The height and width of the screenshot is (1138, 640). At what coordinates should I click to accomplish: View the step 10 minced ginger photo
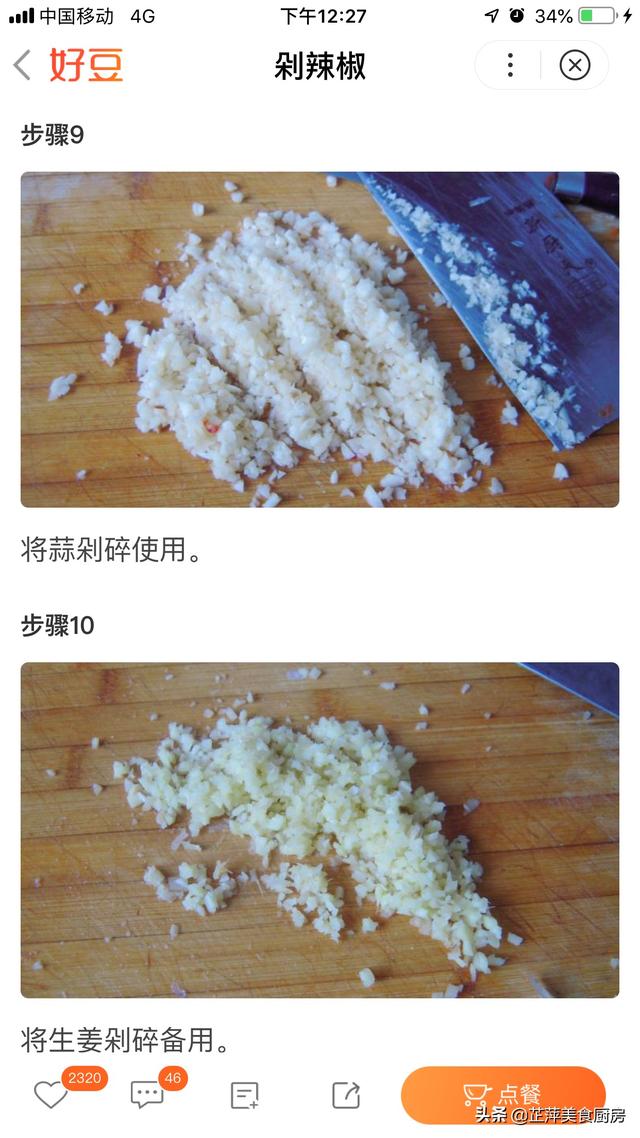[x=320, y=830]
